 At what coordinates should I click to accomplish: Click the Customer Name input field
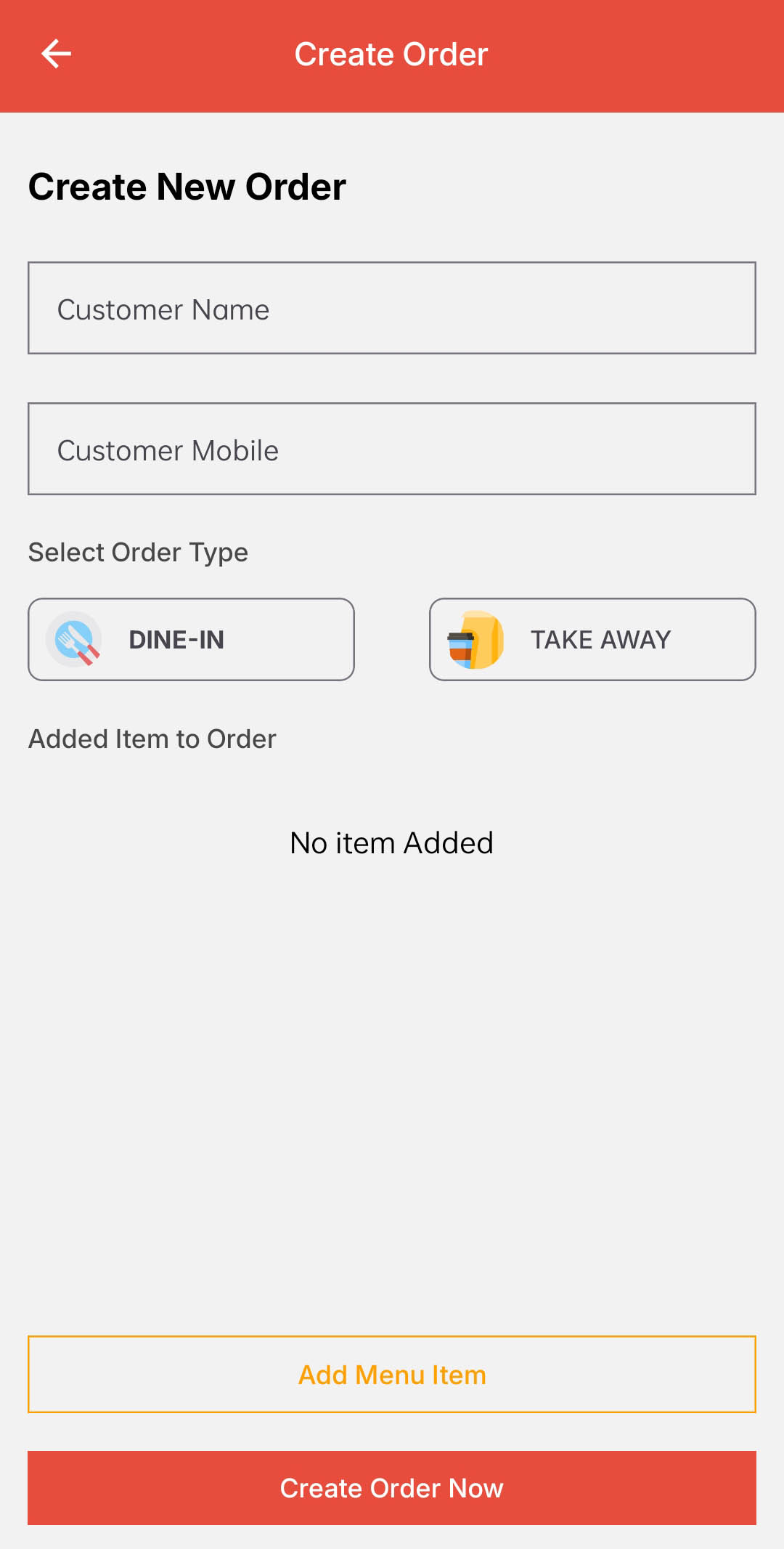(392, 308)
